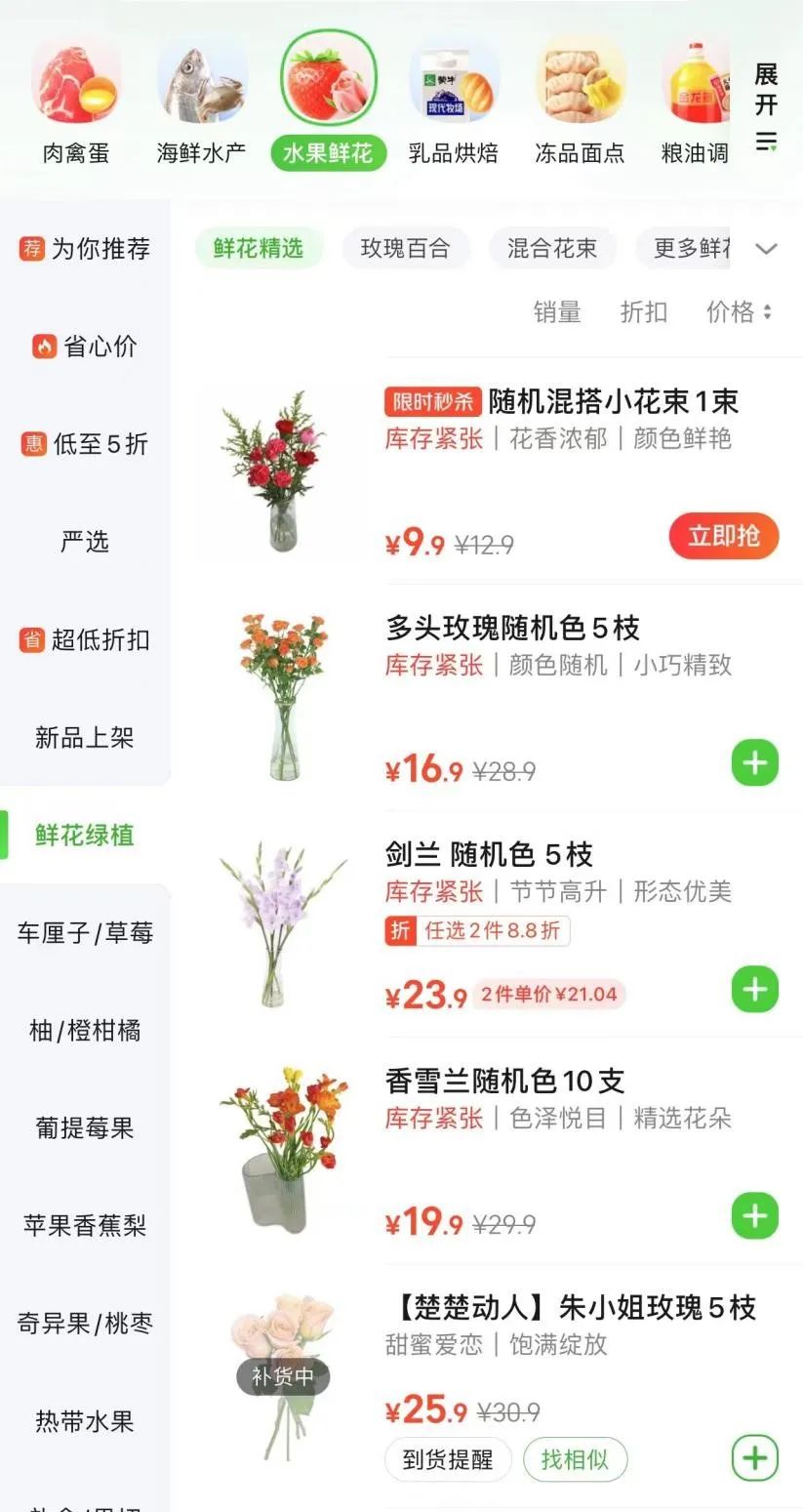Tap 立即抢 for 随机混搭小花束
Image resolution: width=803 pixels, height=1512 pixels.
723,536
